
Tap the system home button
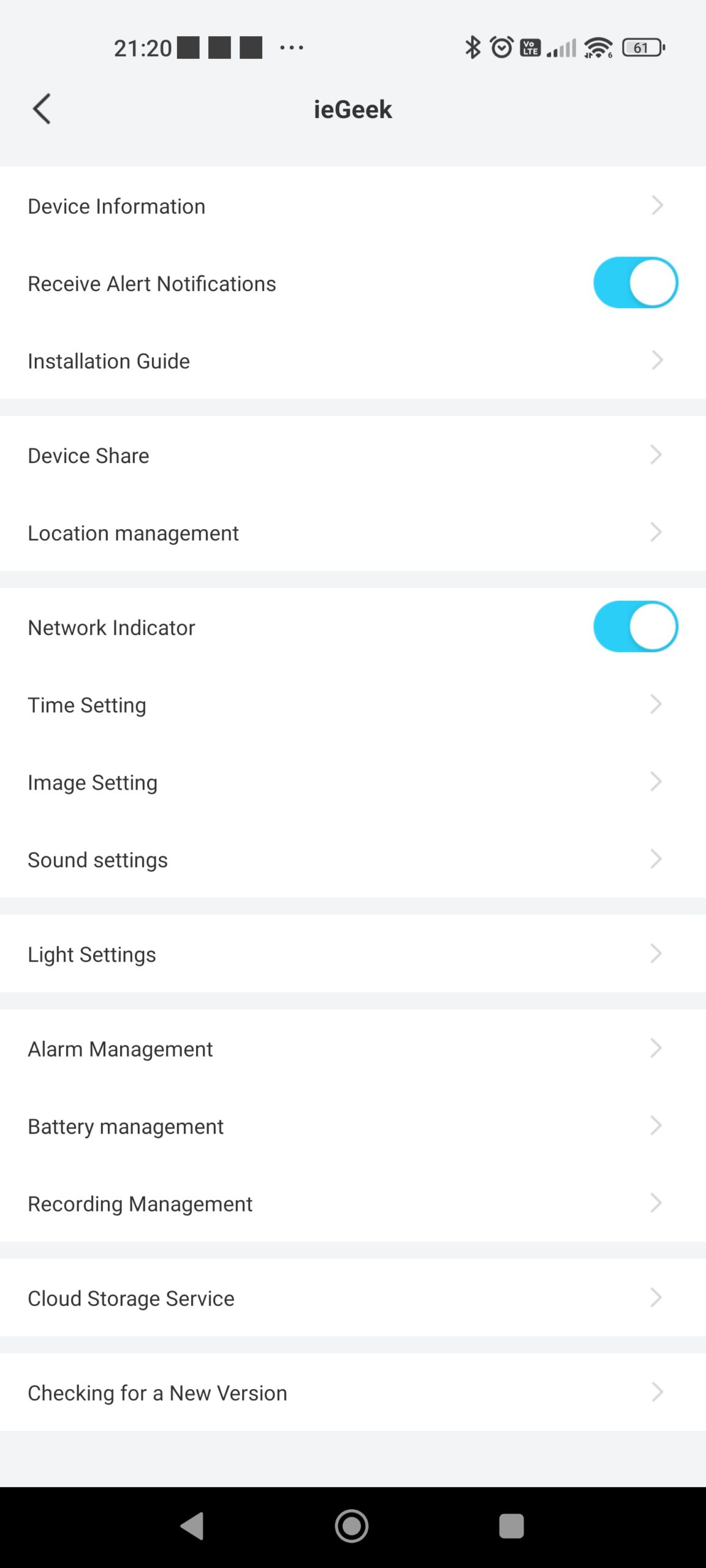[x=352, y=1526]
